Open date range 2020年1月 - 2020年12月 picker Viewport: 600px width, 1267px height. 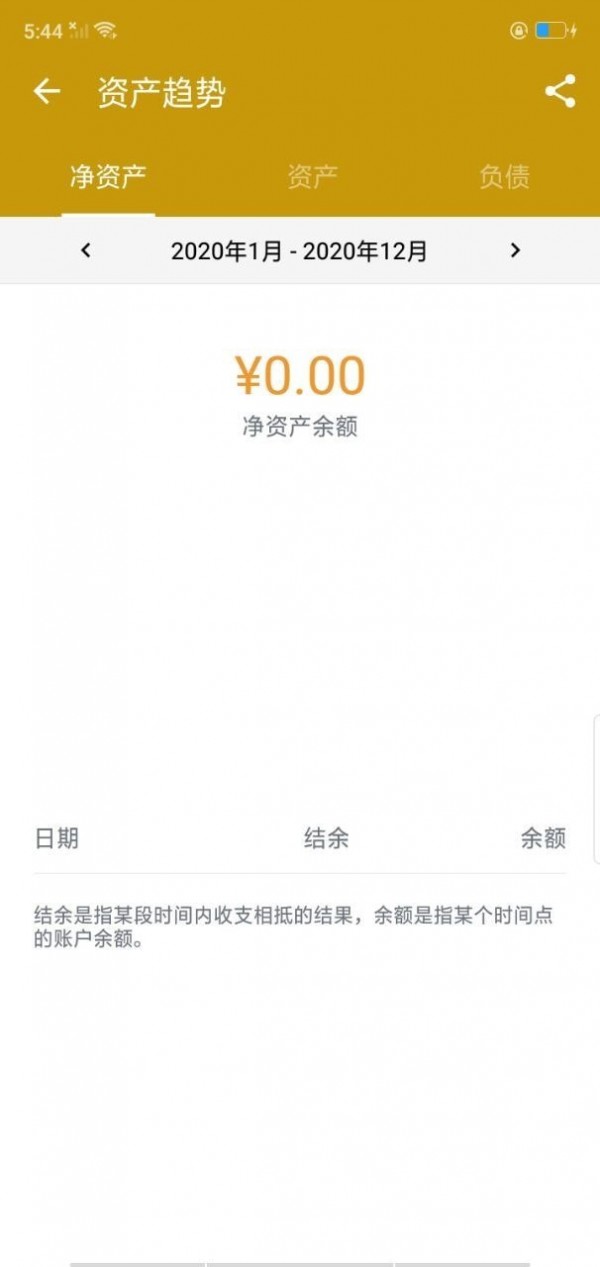coord(299,251)
